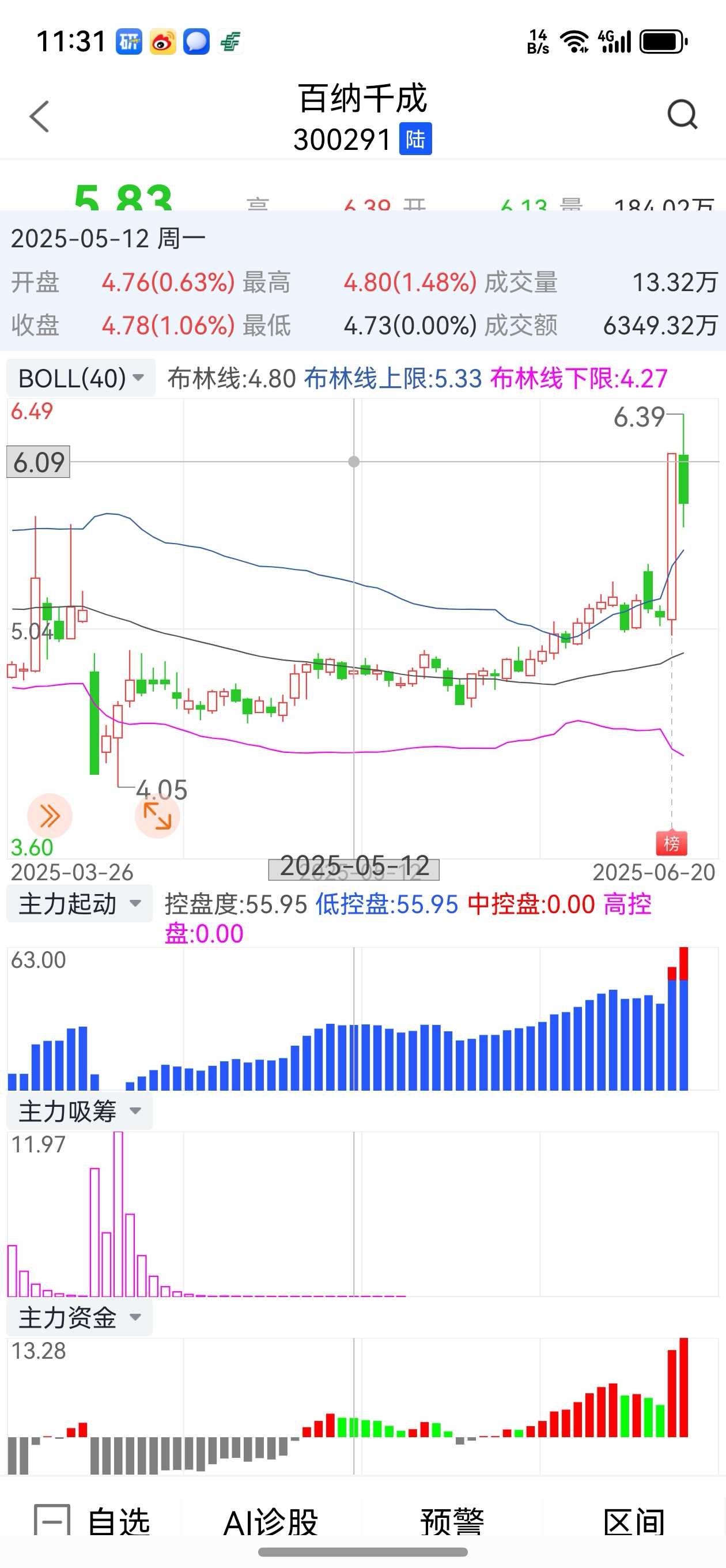This screenshot has width=726, height=1568.
Task: Add stock to 自选 watchlist
Action: pos(91,1522)
